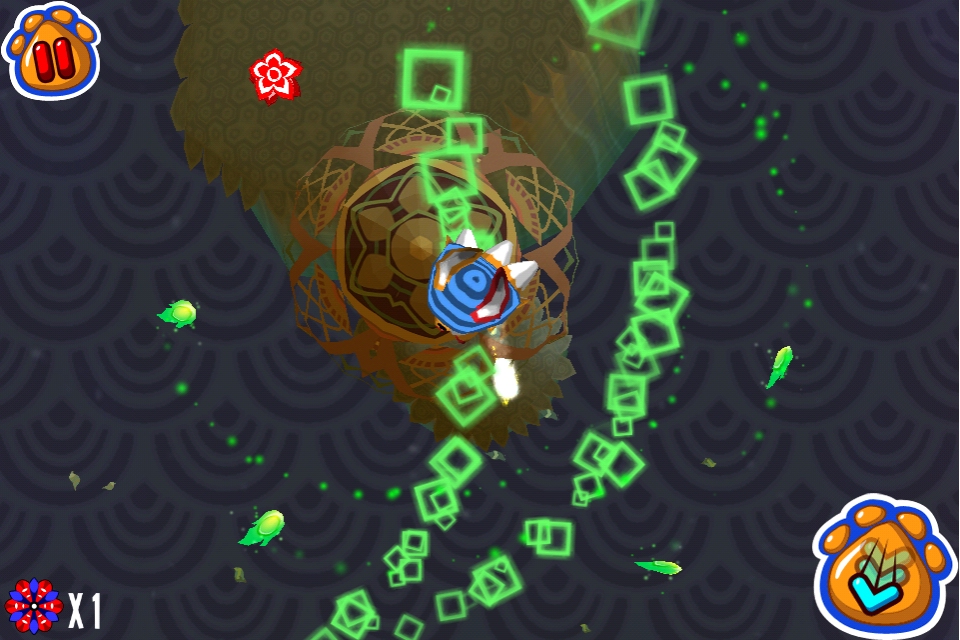Viewport: 960px width, 640px height.
Task: Tap the paw dive button
Action: pyautogui.click(x=882, y=571)
